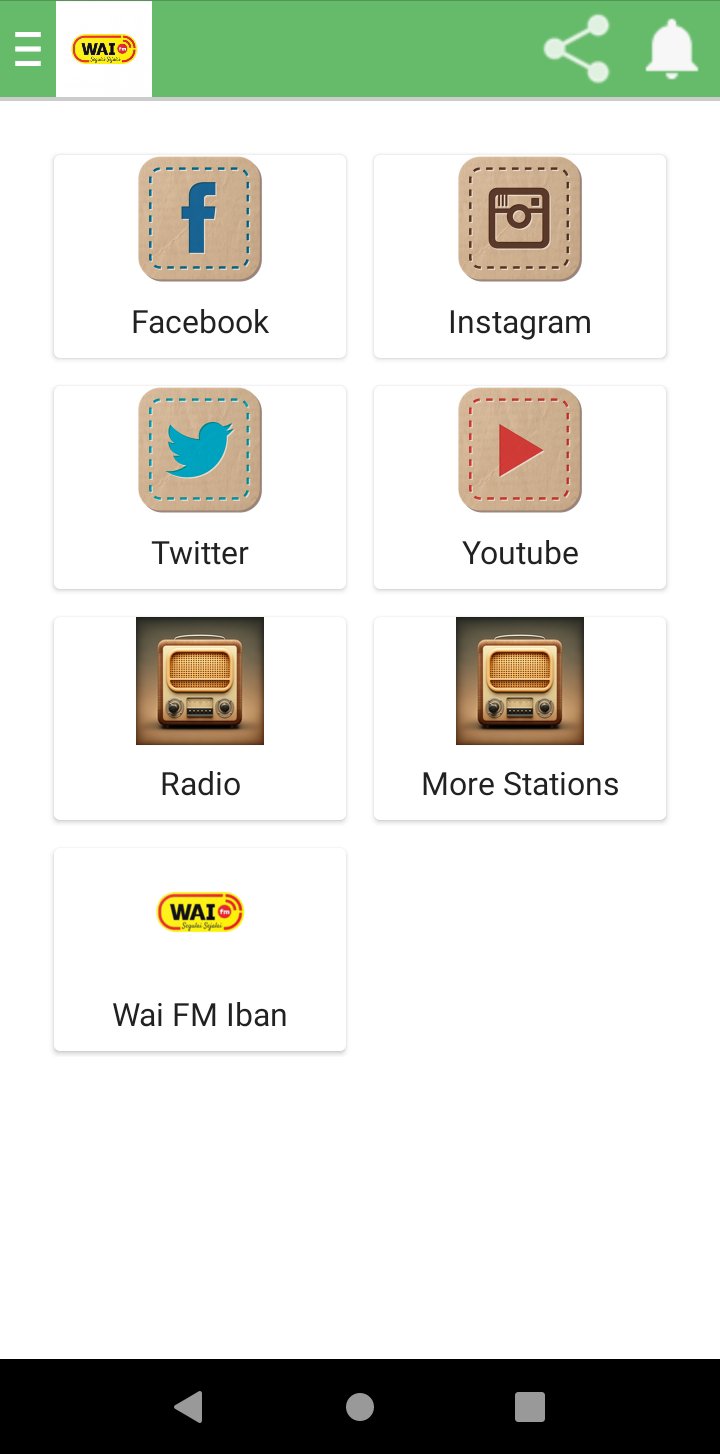720x1454 pixels.
Task: Tap the system home button
Action: pyautogui.click(x=360, y=1407)
